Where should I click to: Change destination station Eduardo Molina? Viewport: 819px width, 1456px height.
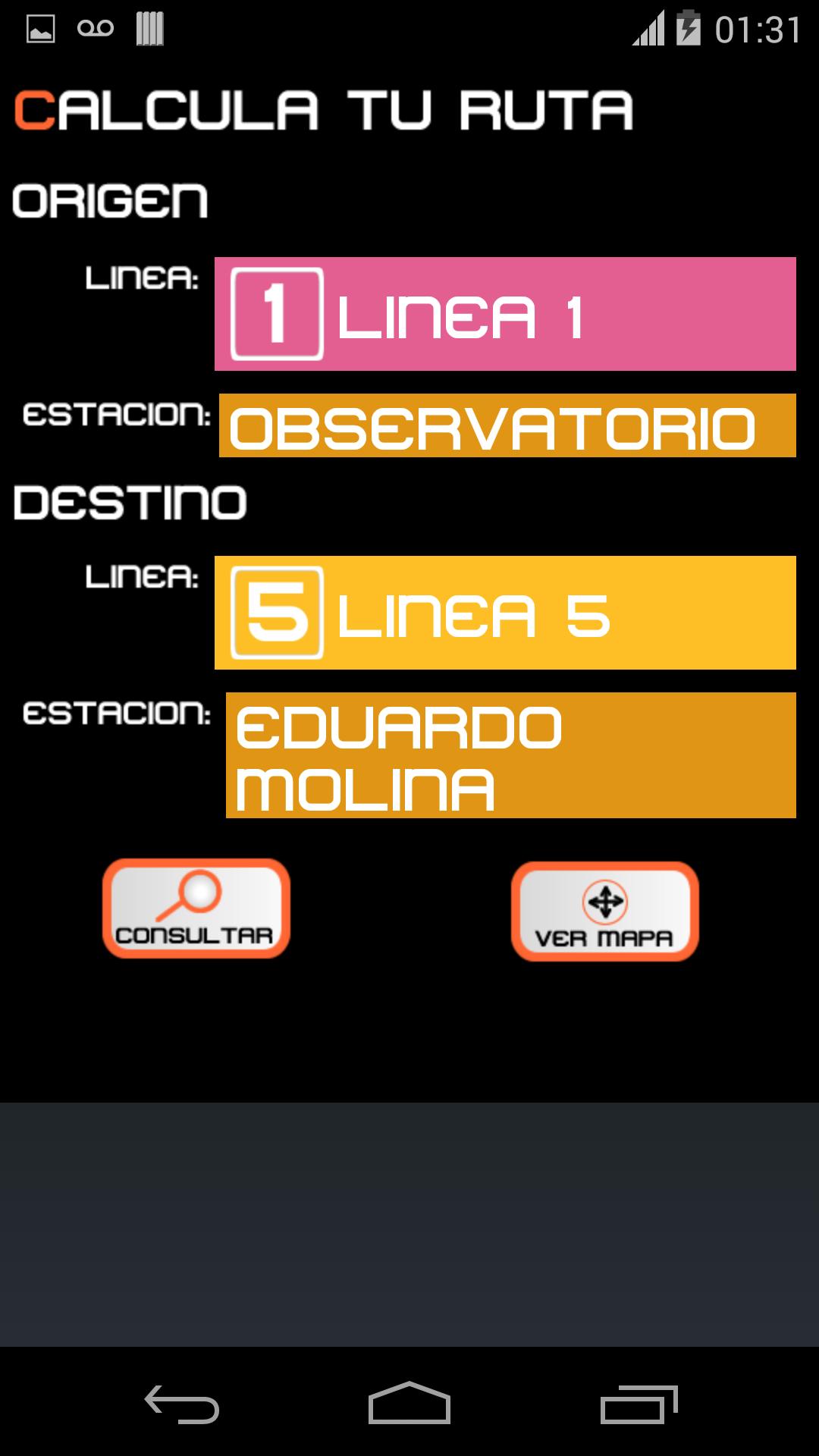point(510,755)
